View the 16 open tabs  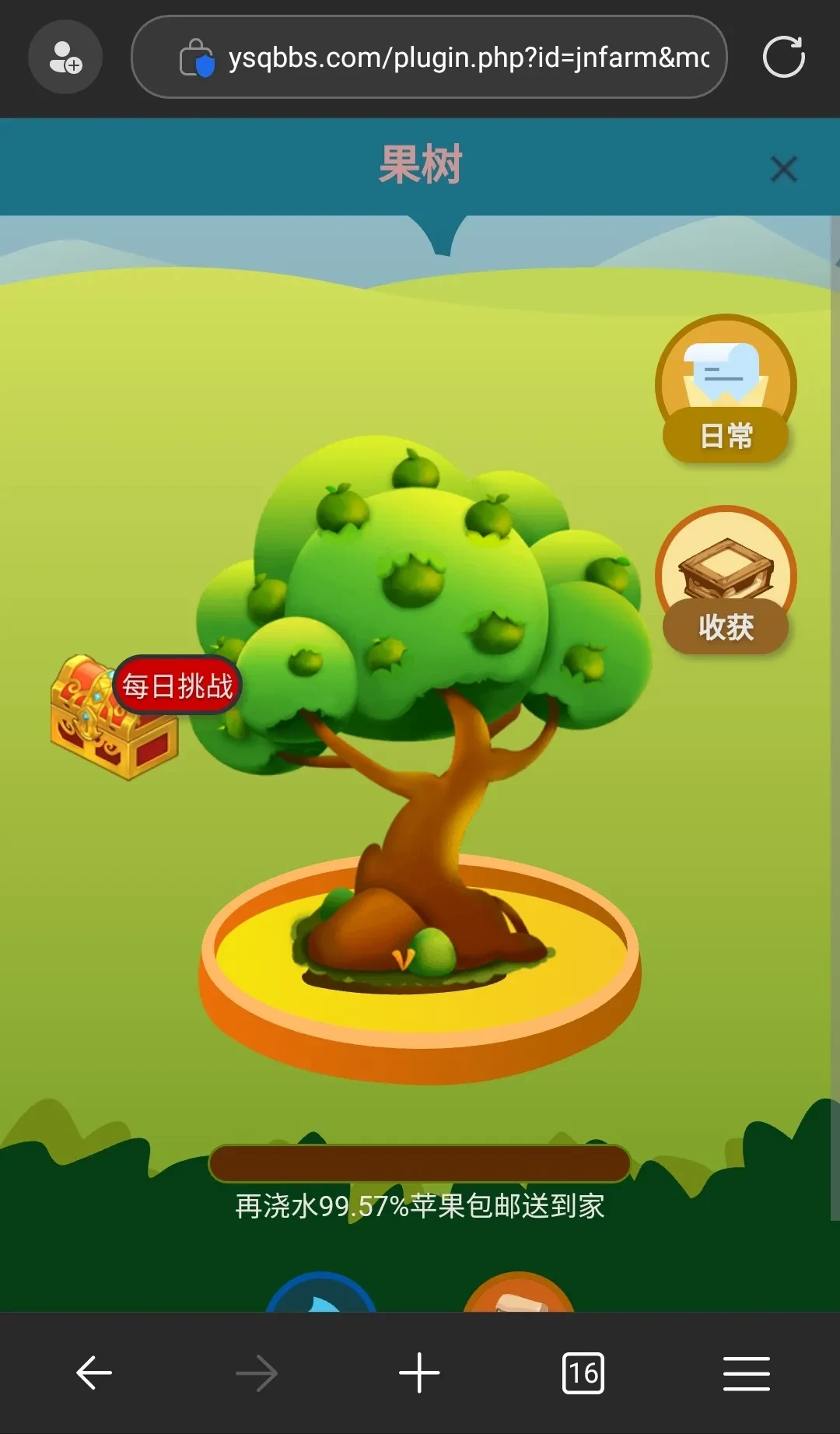click(583, 1373)
